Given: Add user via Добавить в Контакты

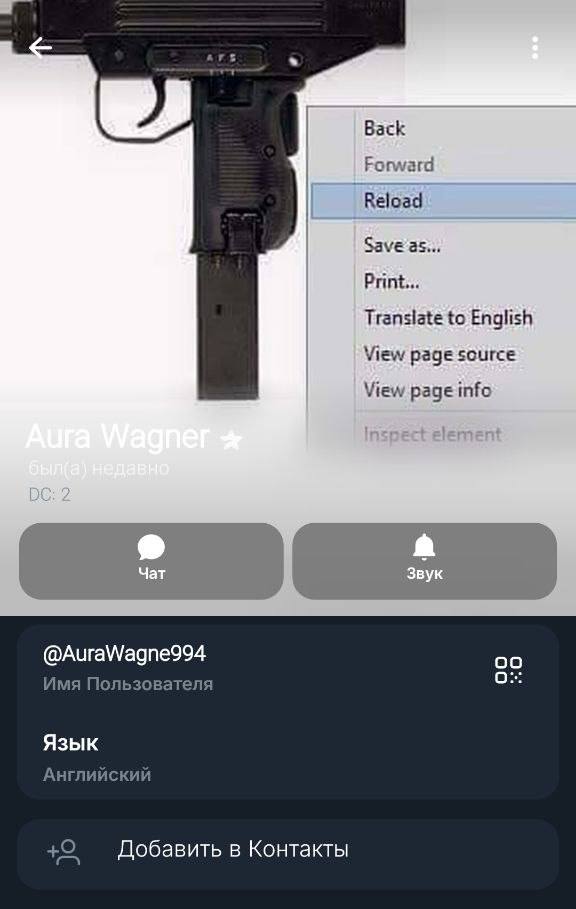Looking at the screenshot, I should point(288,850).
